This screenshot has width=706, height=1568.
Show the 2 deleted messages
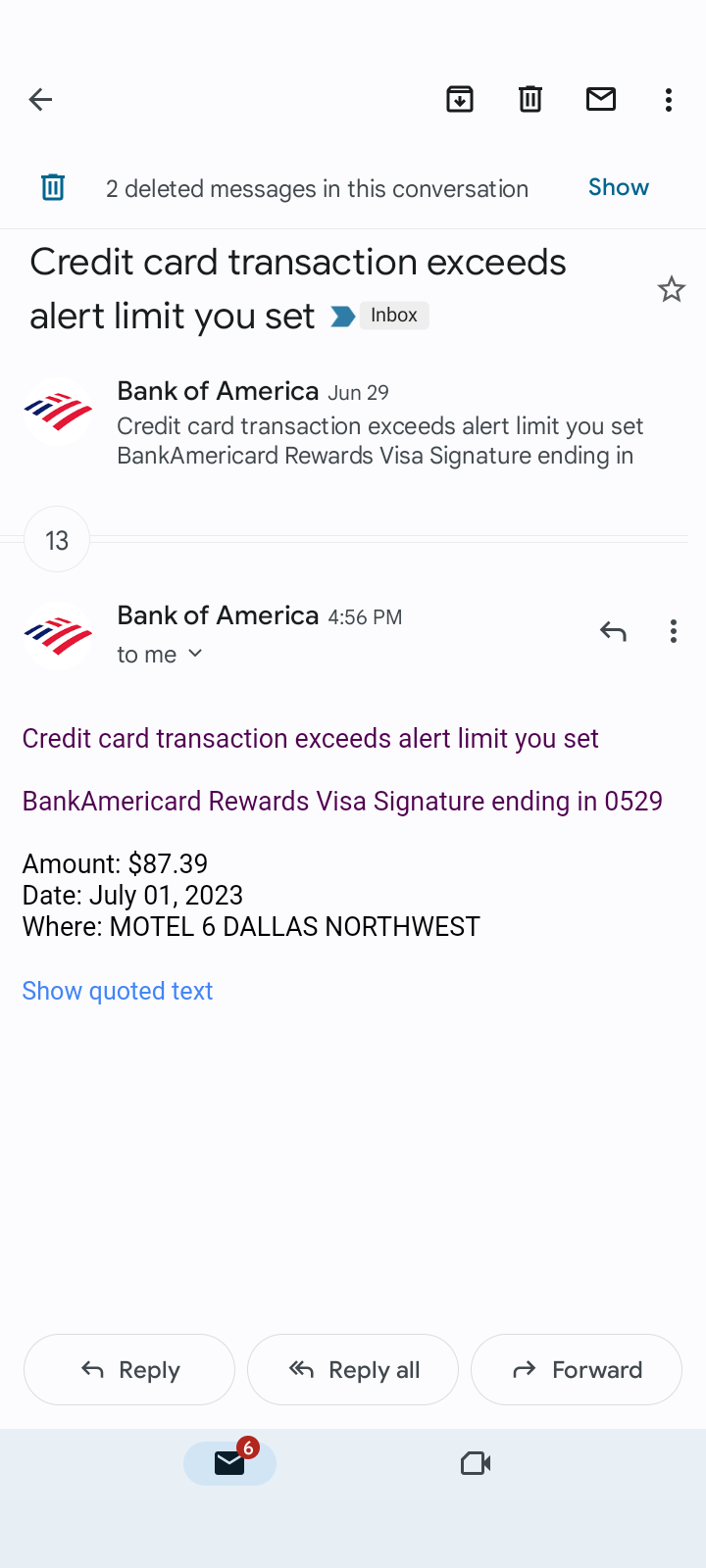click(618, 187)
